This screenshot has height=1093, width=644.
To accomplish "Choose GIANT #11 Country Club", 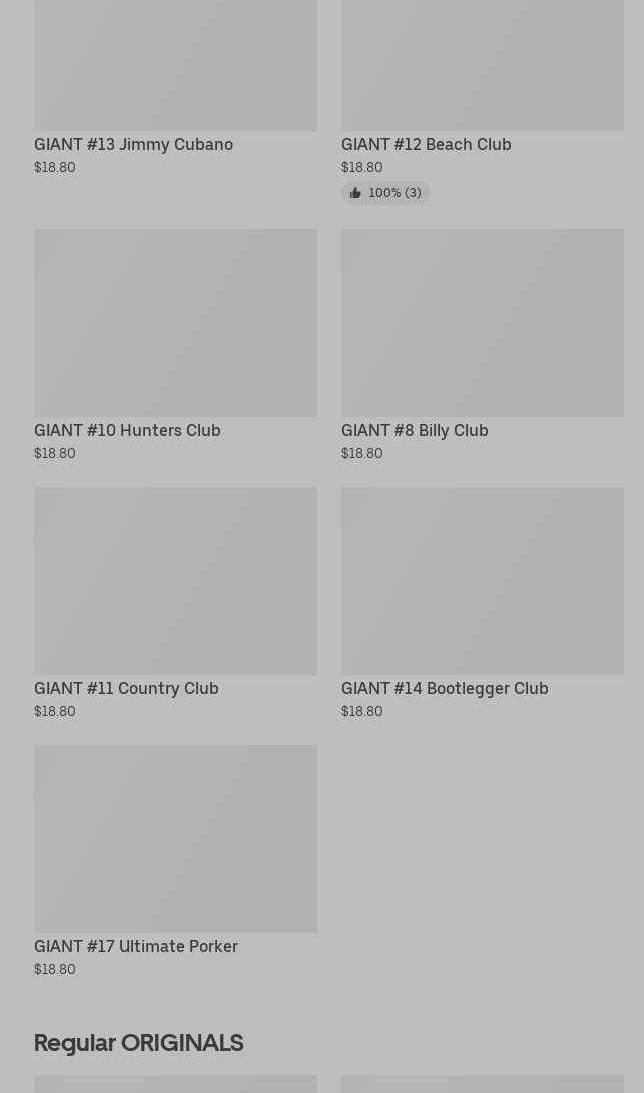I will click(175, 603).
